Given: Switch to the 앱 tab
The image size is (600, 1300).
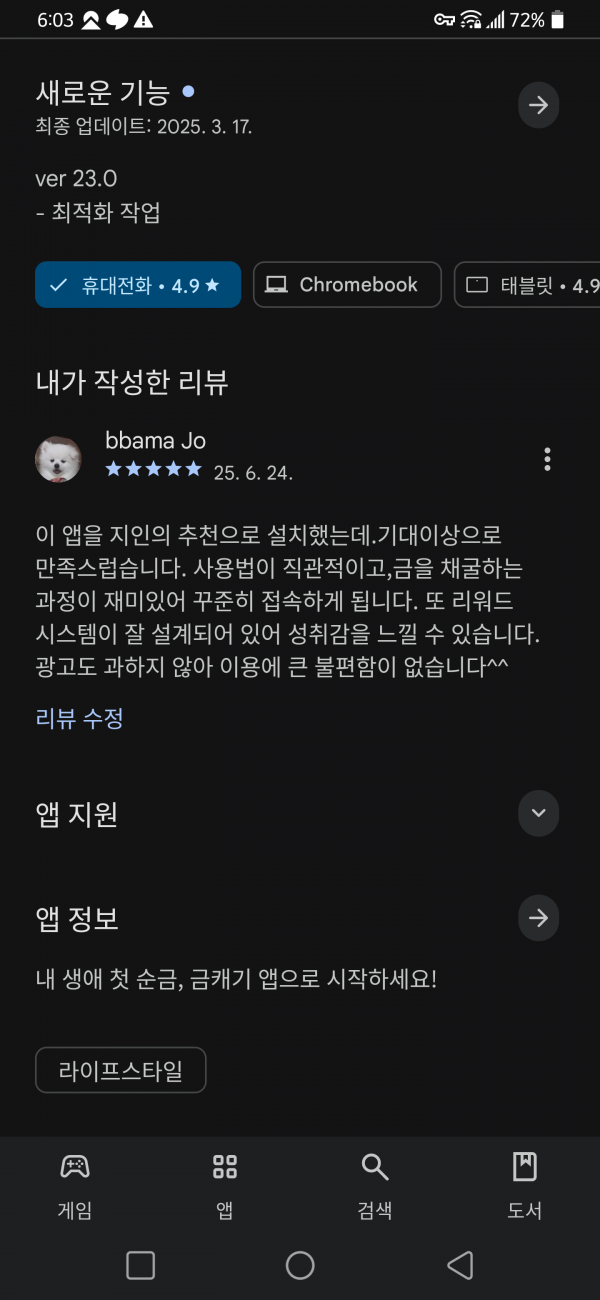Looking at the screenshot, I should pos(225,1186).
